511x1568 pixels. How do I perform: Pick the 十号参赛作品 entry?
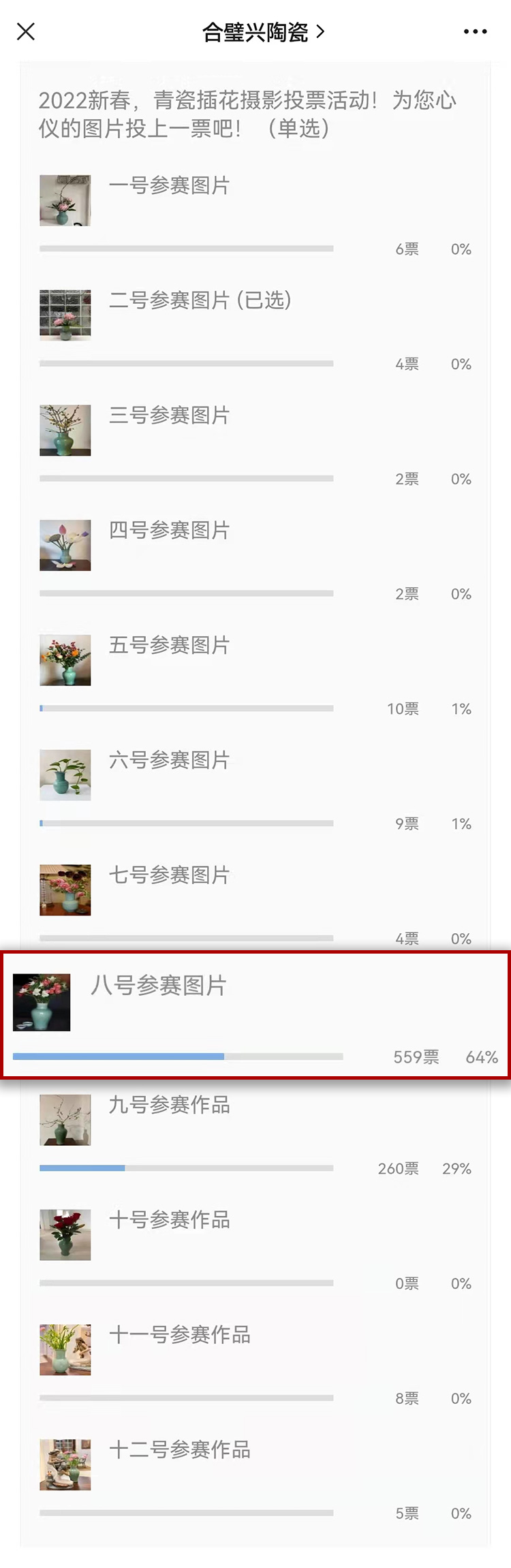click(169, 1220)
